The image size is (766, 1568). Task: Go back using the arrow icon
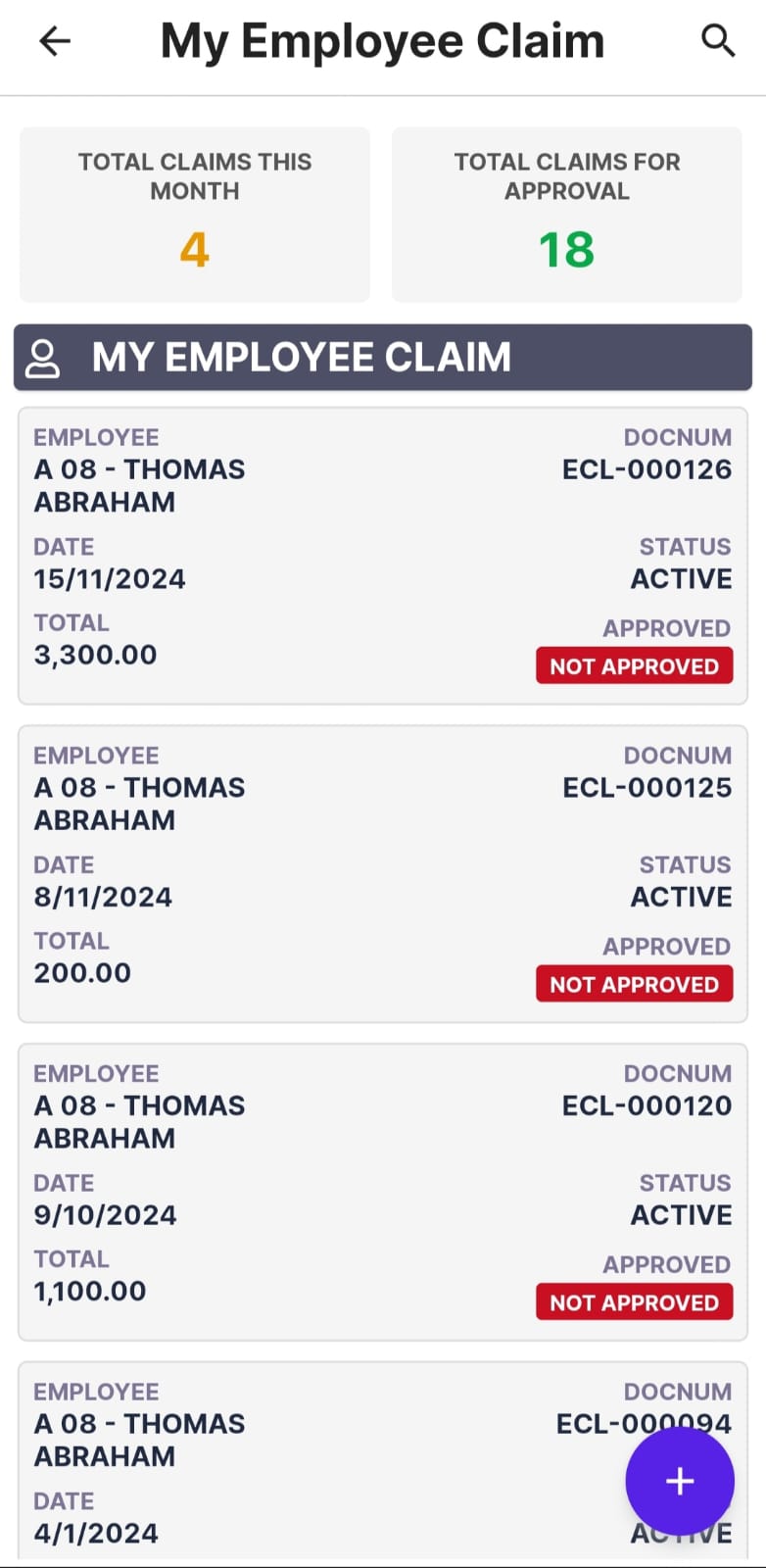[x=55, y=41]
